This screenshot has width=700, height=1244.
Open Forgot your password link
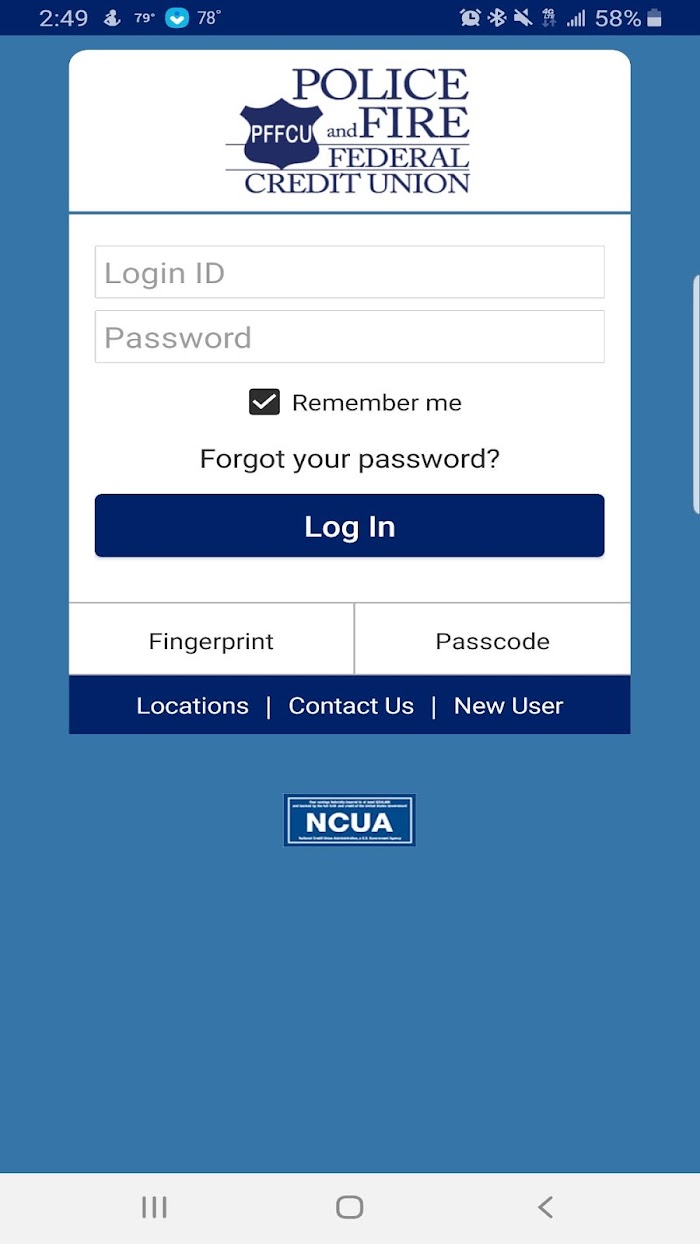click(x=349, y=459)
